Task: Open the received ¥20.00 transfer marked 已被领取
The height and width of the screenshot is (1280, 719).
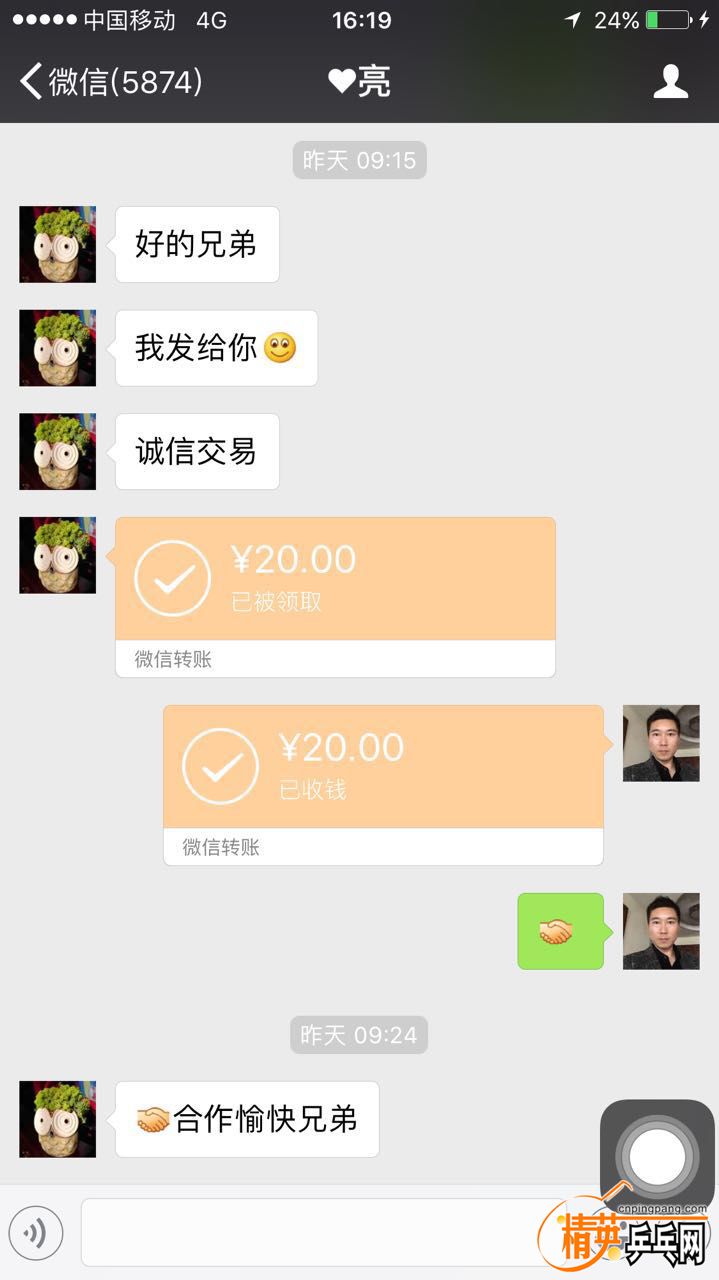Action: point(335,580)
